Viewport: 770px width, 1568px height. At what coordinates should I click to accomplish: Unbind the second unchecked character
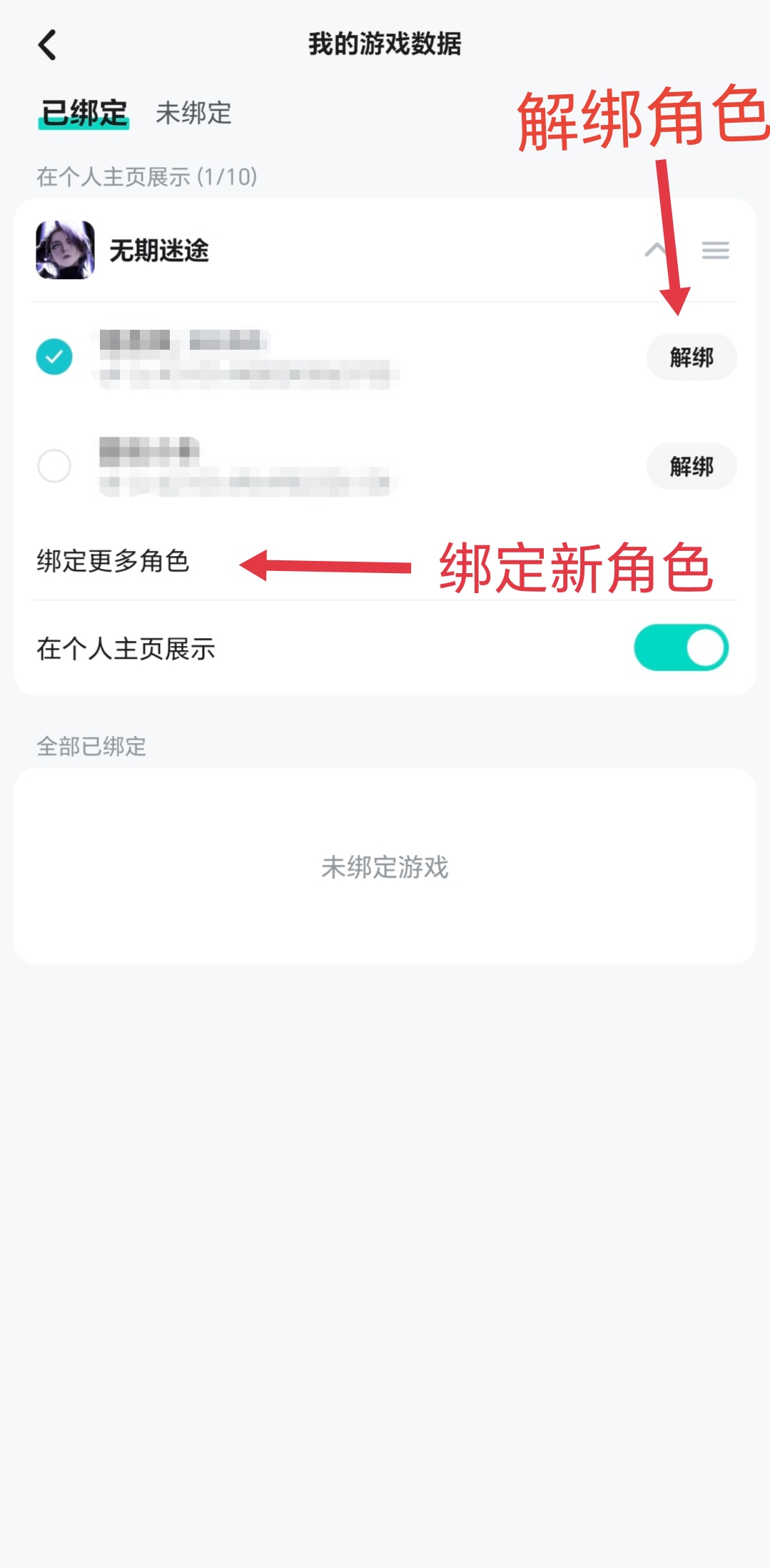click(691, 466)
